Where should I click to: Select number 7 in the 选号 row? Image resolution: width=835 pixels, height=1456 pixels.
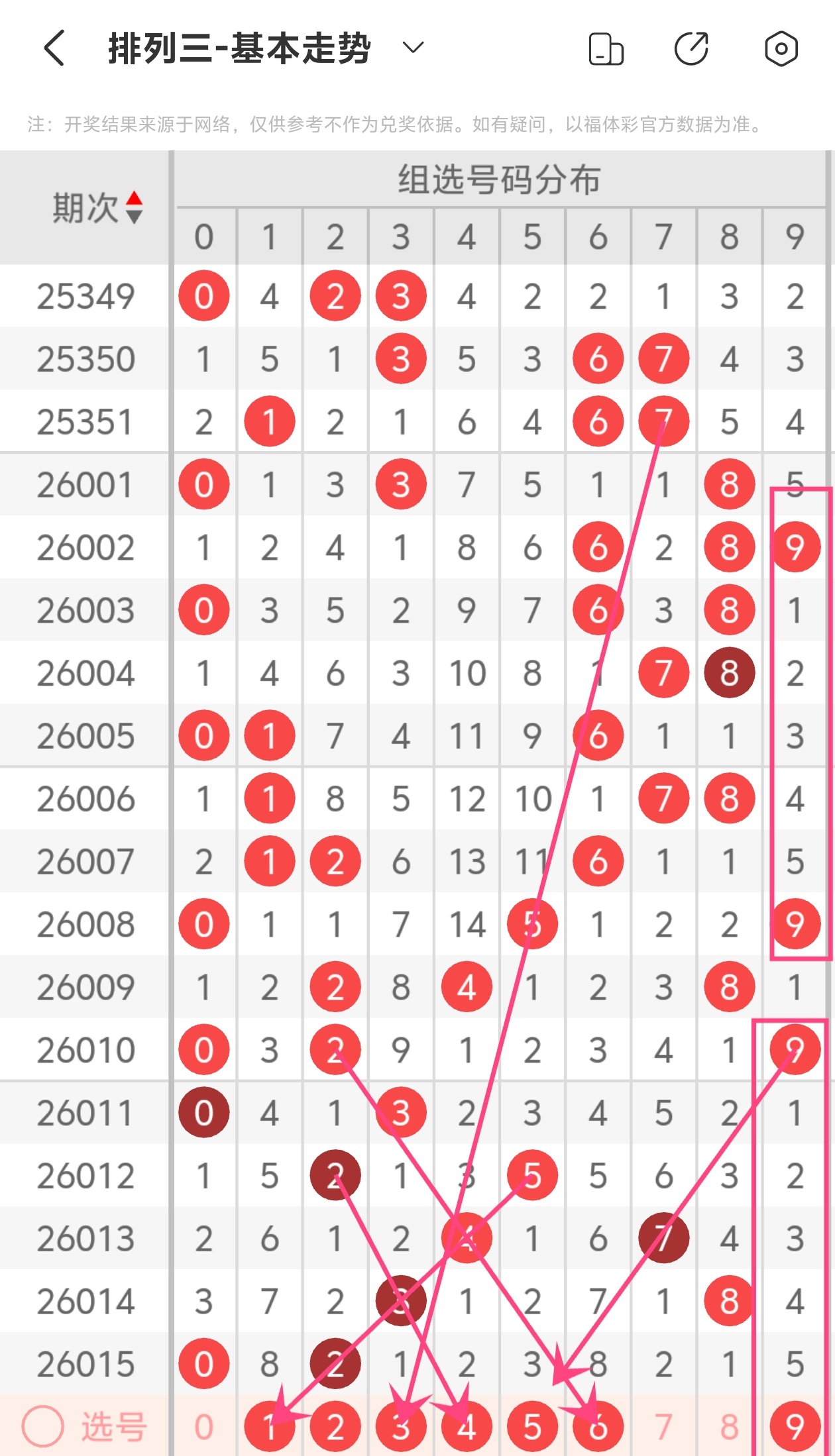click(663, 1427)
